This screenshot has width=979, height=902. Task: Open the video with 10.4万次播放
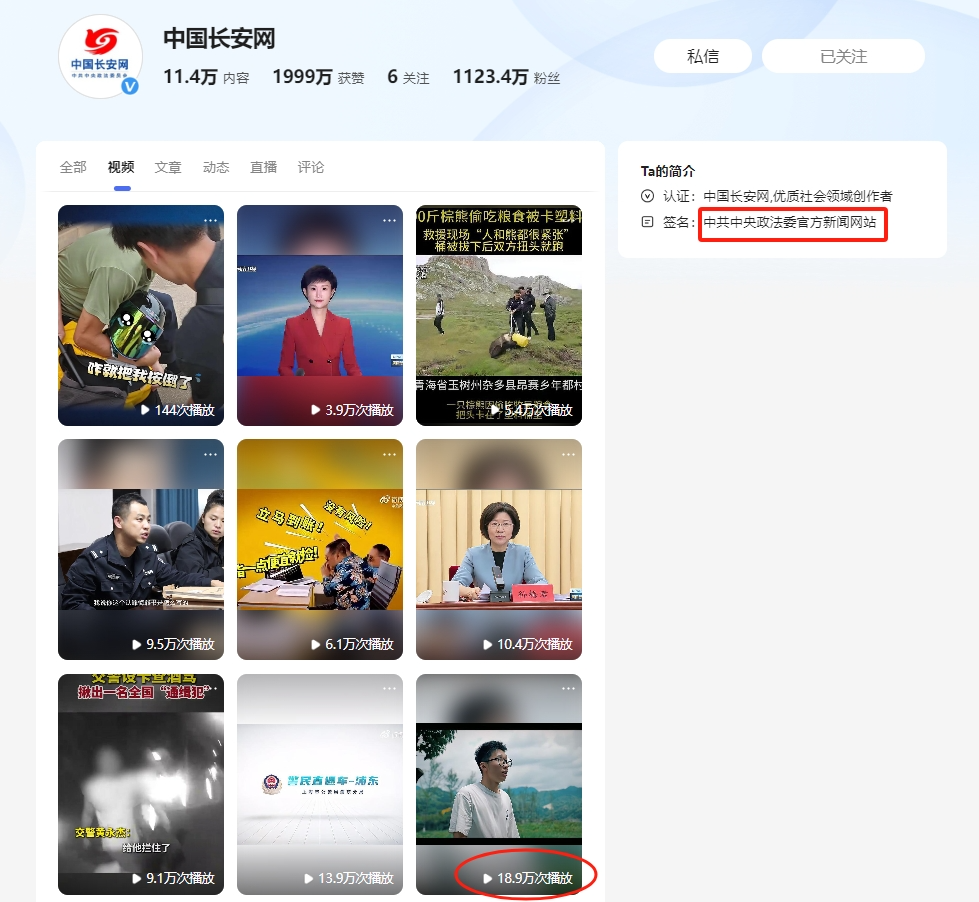pos(499,550)
